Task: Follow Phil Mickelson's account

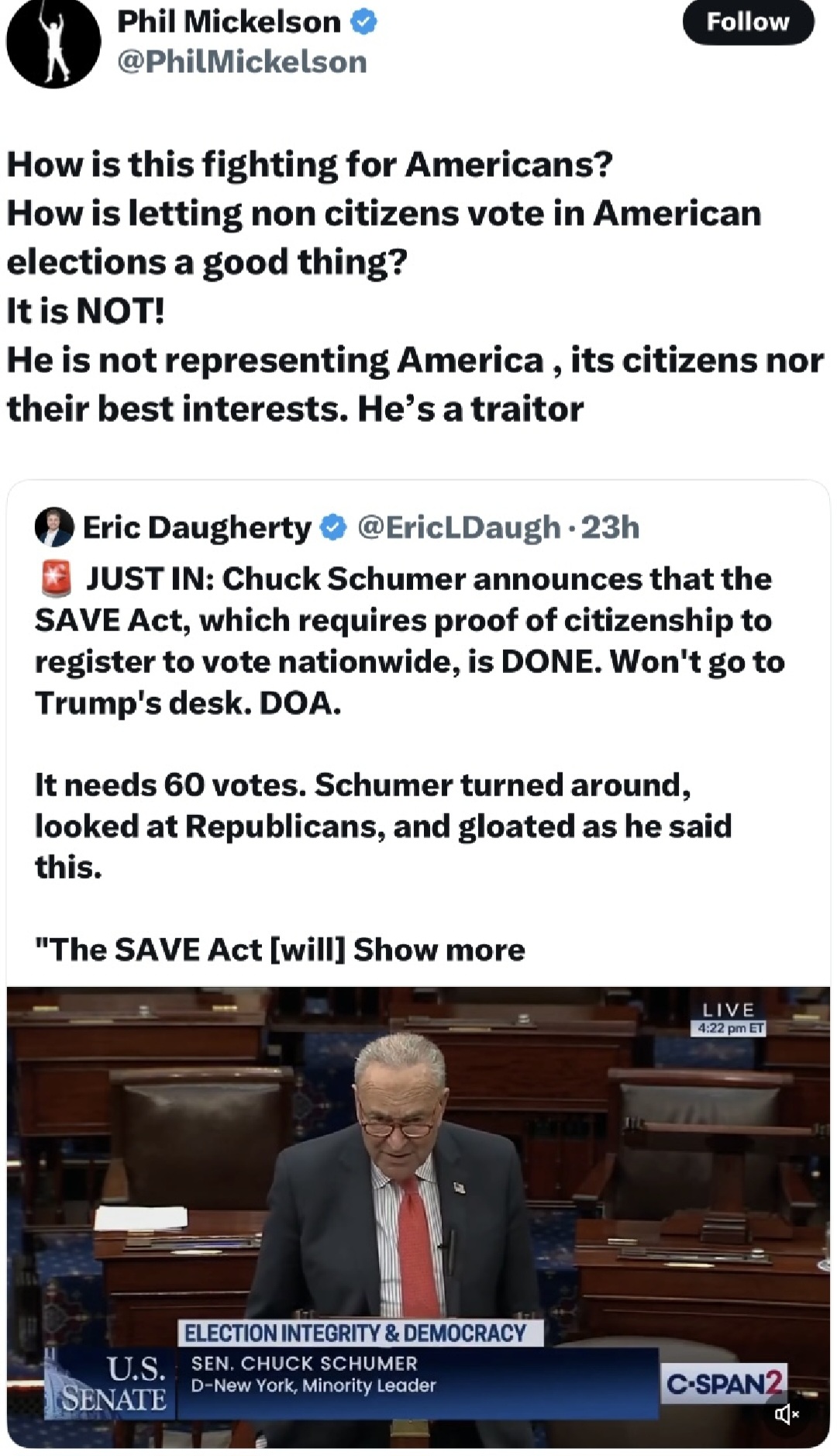Action: click(x=747, y=22)
